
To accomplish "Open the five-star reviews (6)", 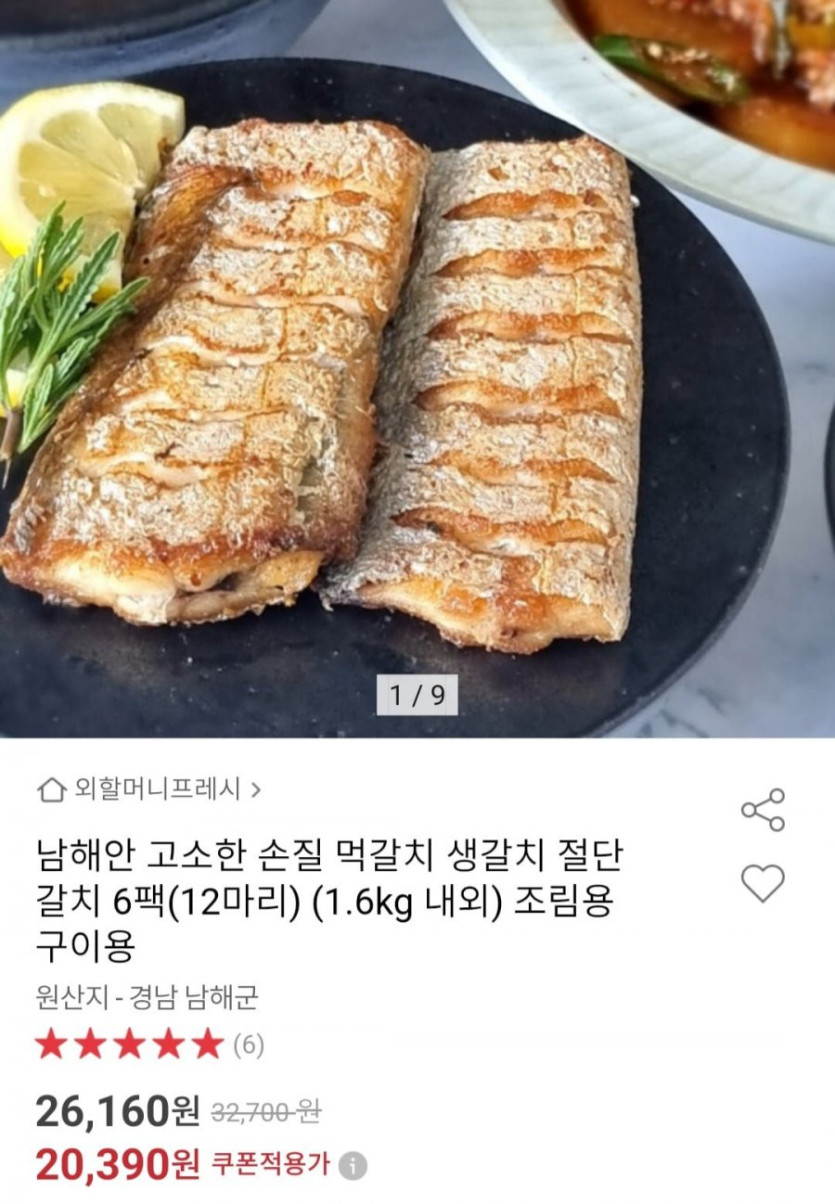I will (x=150, y=1045).
